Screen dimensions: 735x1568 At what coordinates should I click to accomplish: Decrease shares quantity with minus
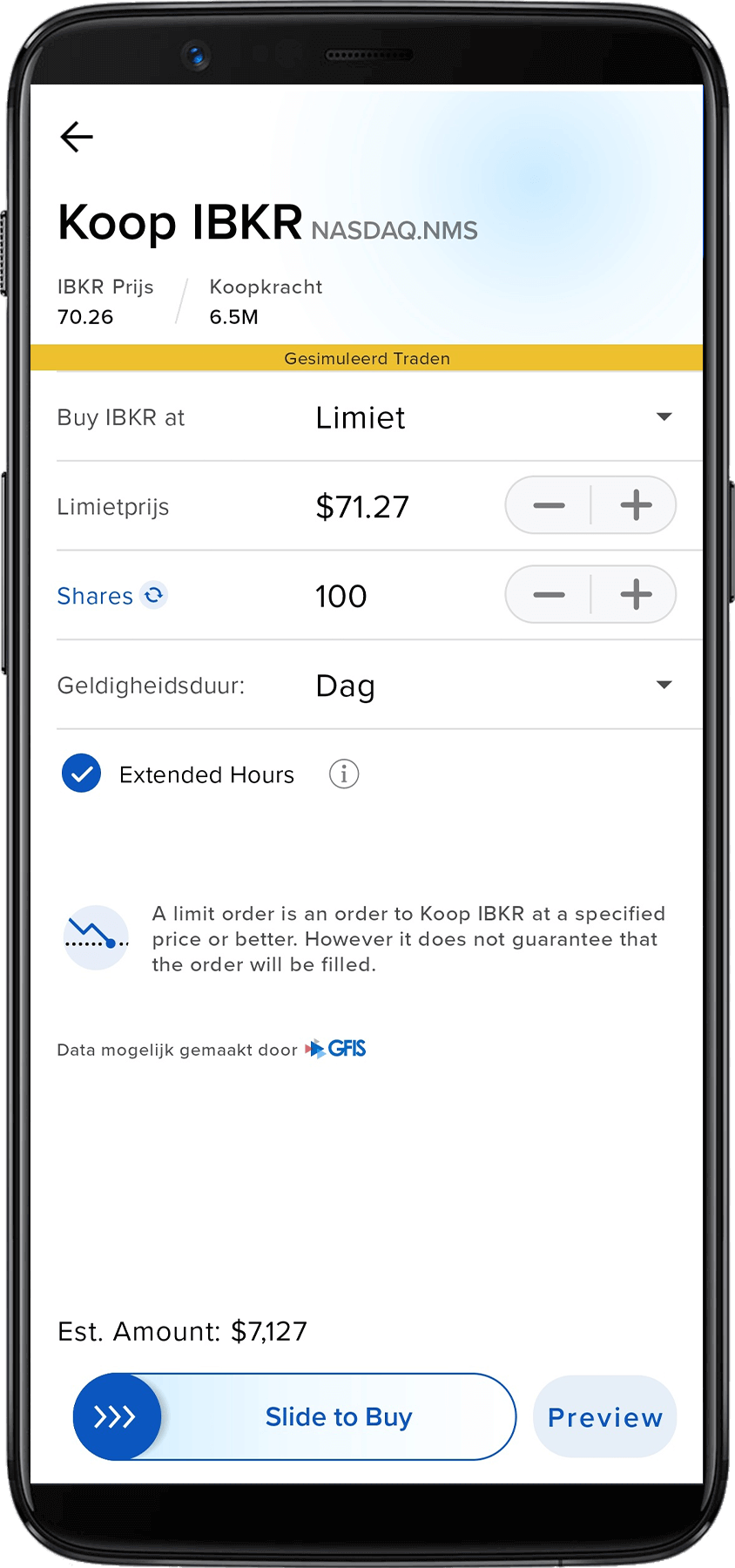[549, 595]
